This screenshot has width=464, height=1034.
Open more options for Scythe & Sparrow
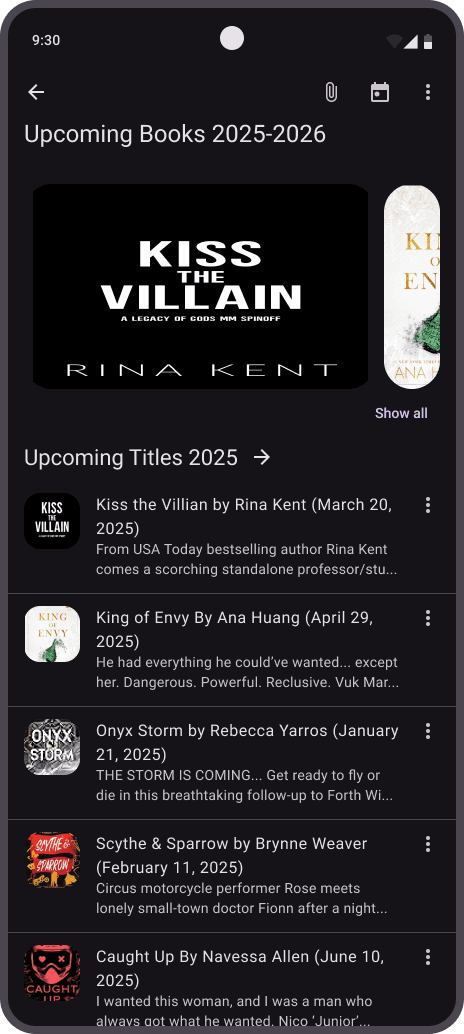click(428, 843)
